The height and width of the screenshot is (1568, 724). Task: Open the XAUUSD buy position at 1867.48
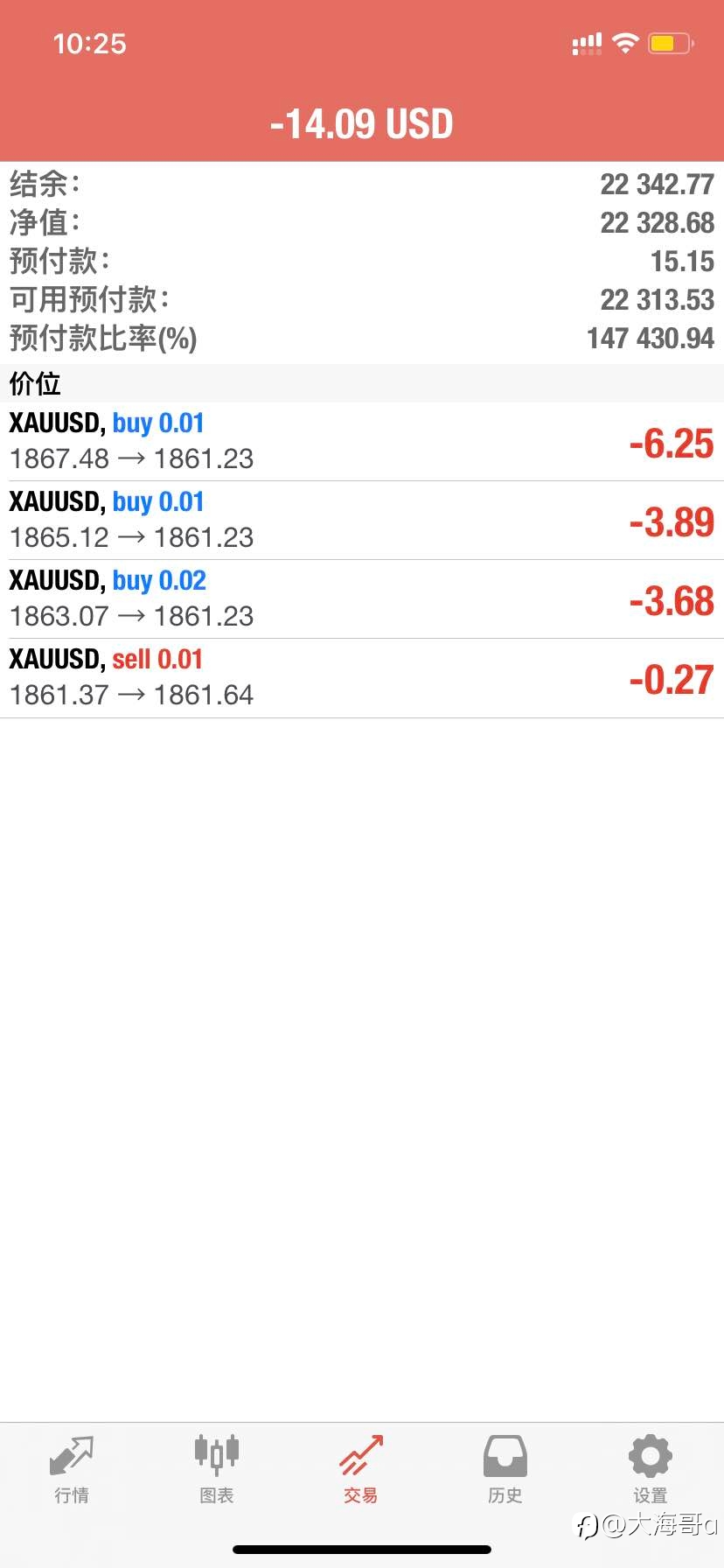point(362,442)
